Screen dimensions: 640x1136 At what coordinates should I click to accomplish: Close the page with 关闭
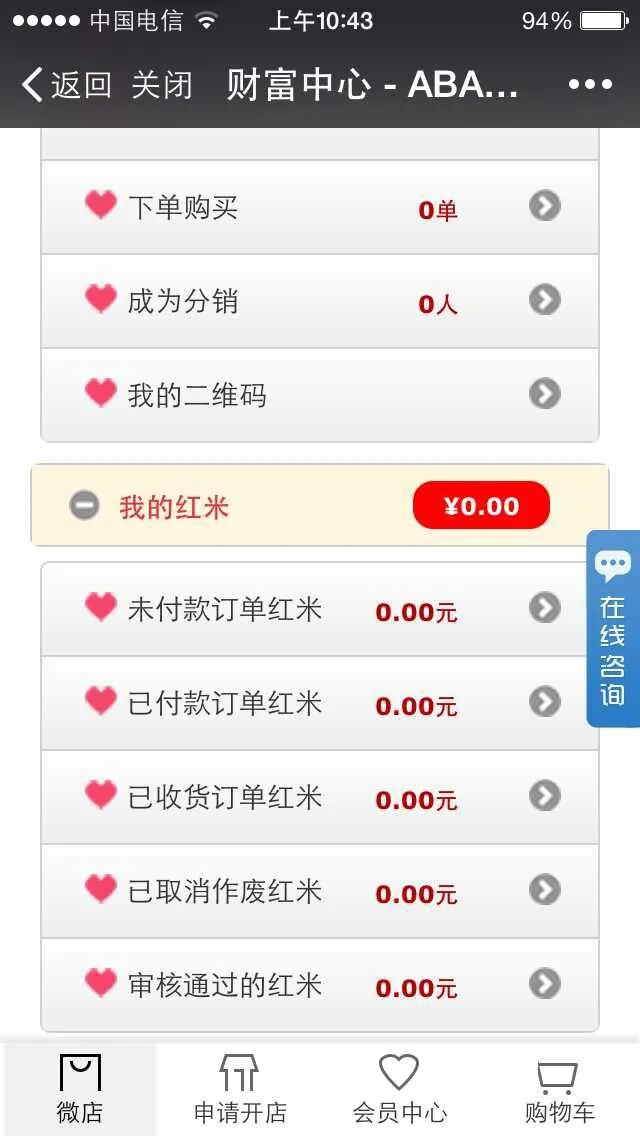(x=162, y=85)
